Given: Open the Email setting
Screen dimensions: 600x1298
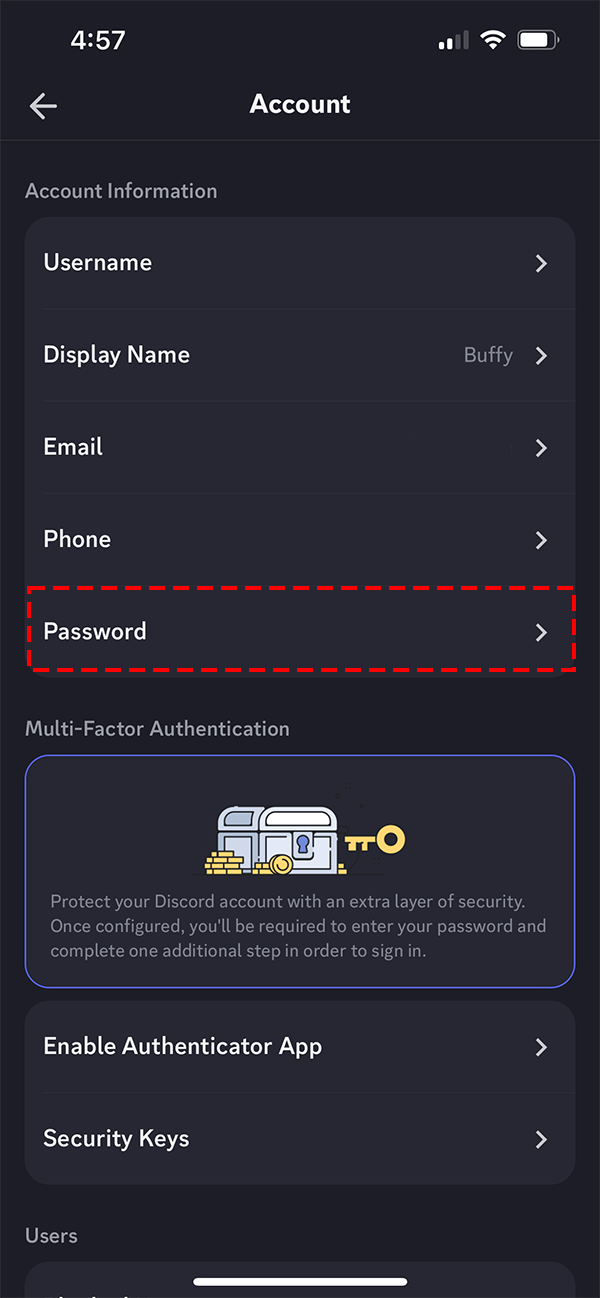Looking at the screenshot, I should tap(298, 447).
